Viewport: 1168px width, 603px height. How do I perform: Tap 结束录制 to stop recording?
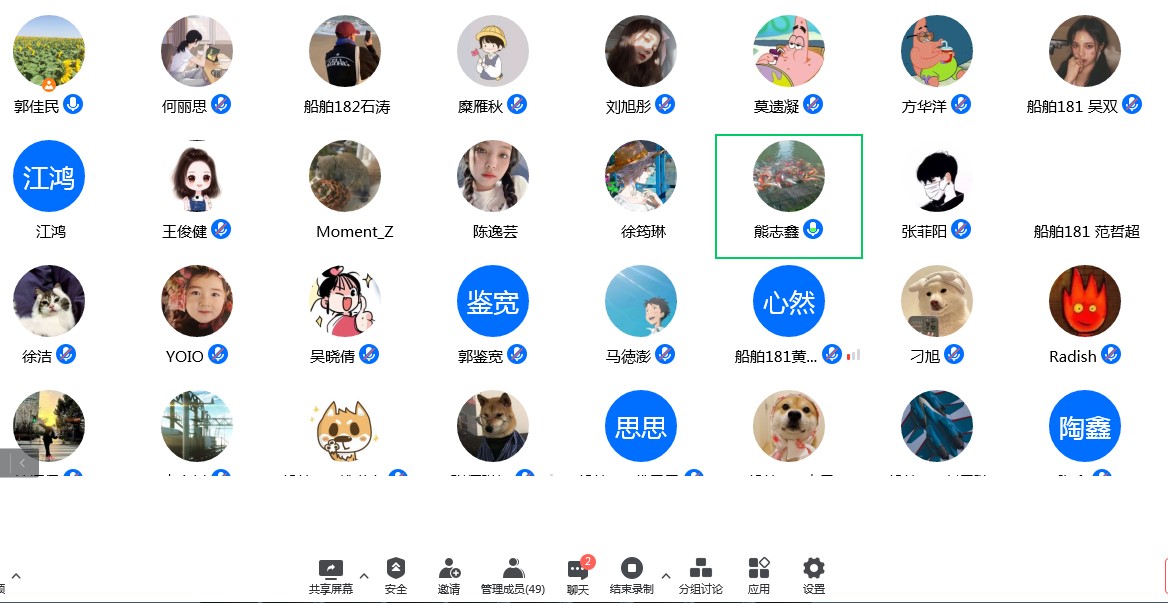[x=631, y=576]
